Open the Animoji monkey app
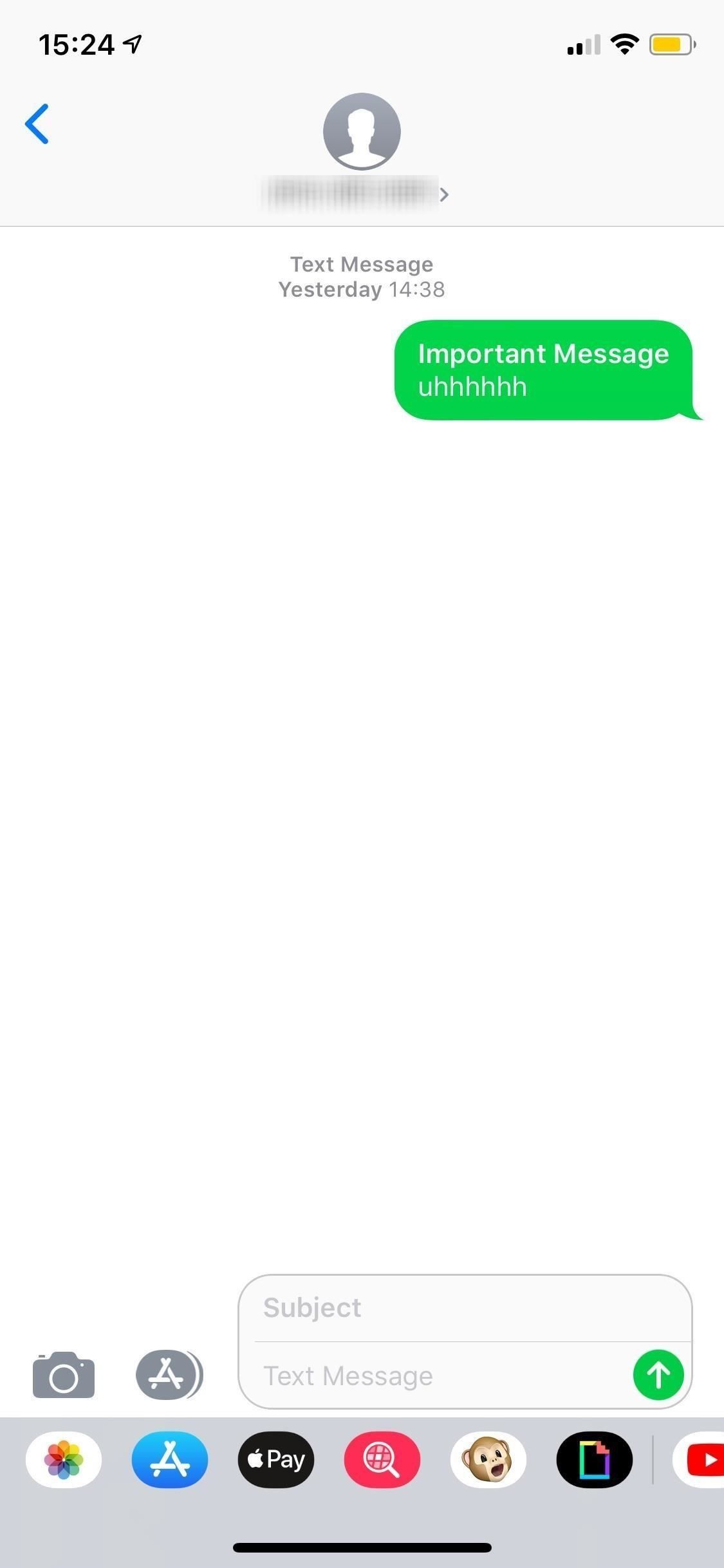 [488, 1460]
